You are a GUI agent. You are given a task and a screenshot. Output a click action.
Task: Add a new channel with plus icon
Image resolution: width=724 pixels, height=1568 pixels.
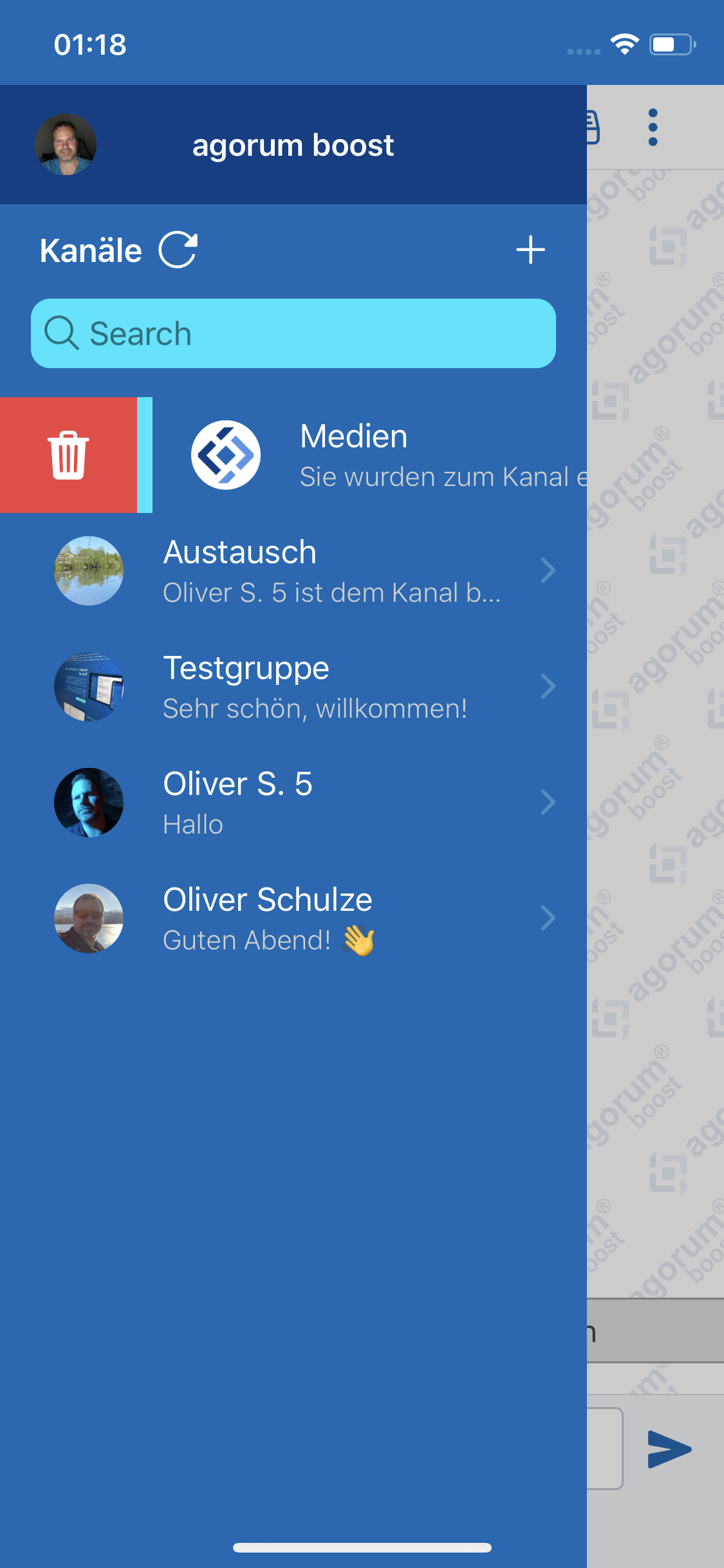(530, 250)
